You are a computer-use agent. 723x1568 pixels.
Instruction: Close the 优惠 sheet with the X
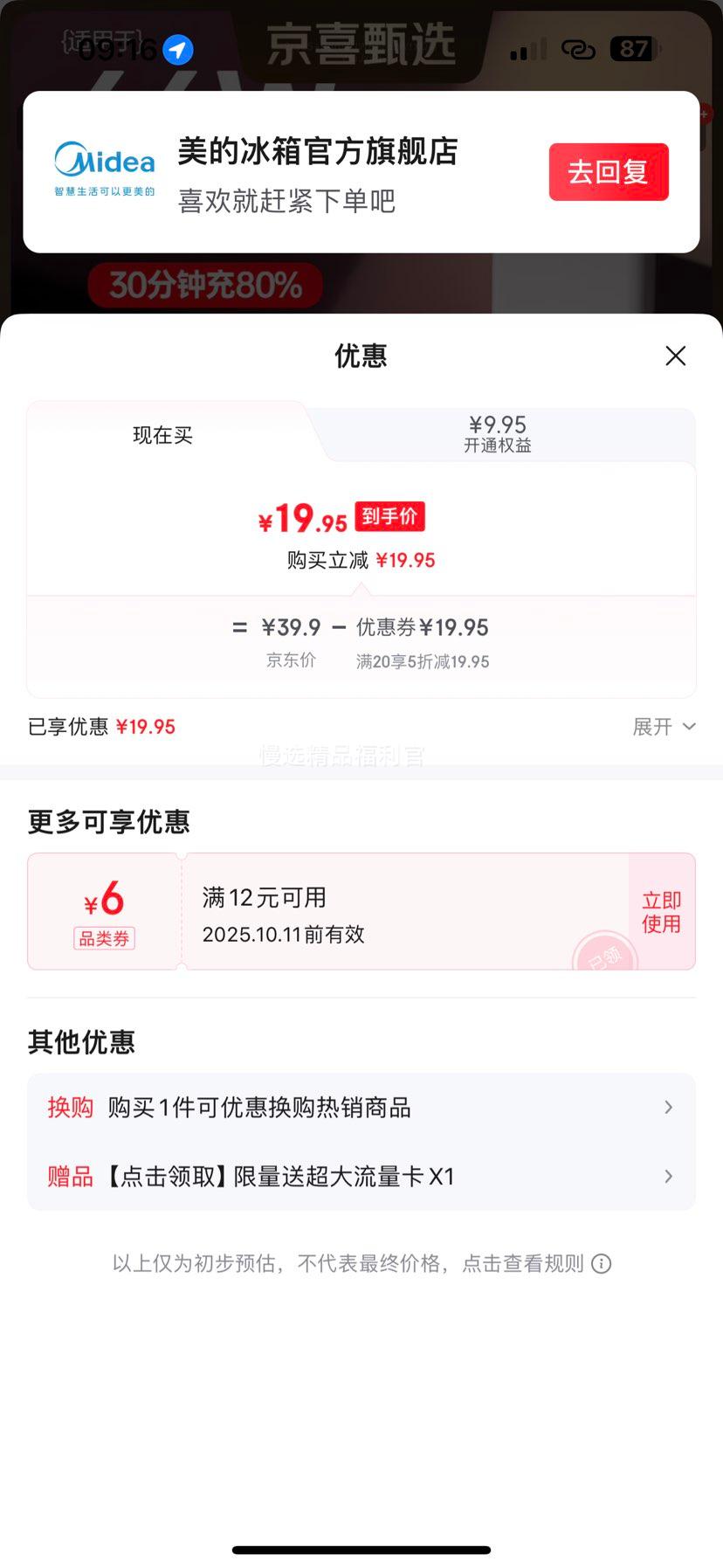pos(675,356)
